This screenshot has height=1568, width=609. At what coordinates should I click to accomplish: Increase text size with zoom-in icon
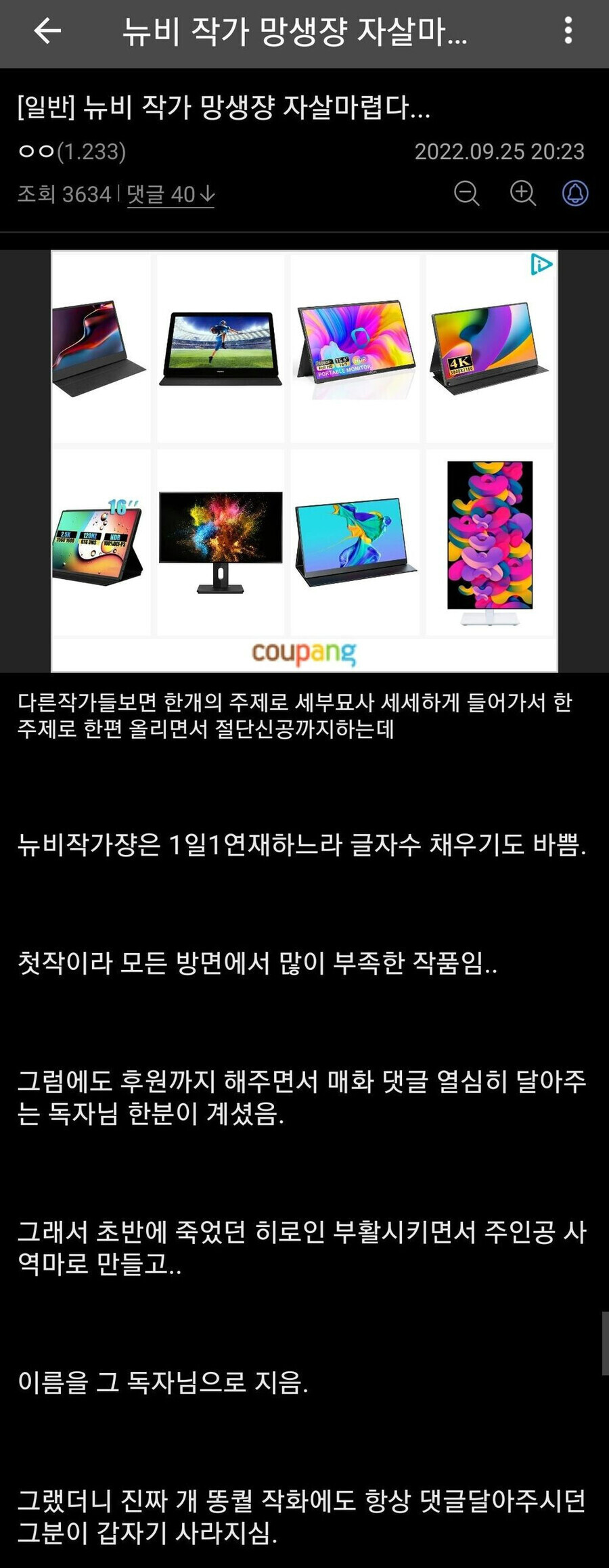(x=522, y=194)
